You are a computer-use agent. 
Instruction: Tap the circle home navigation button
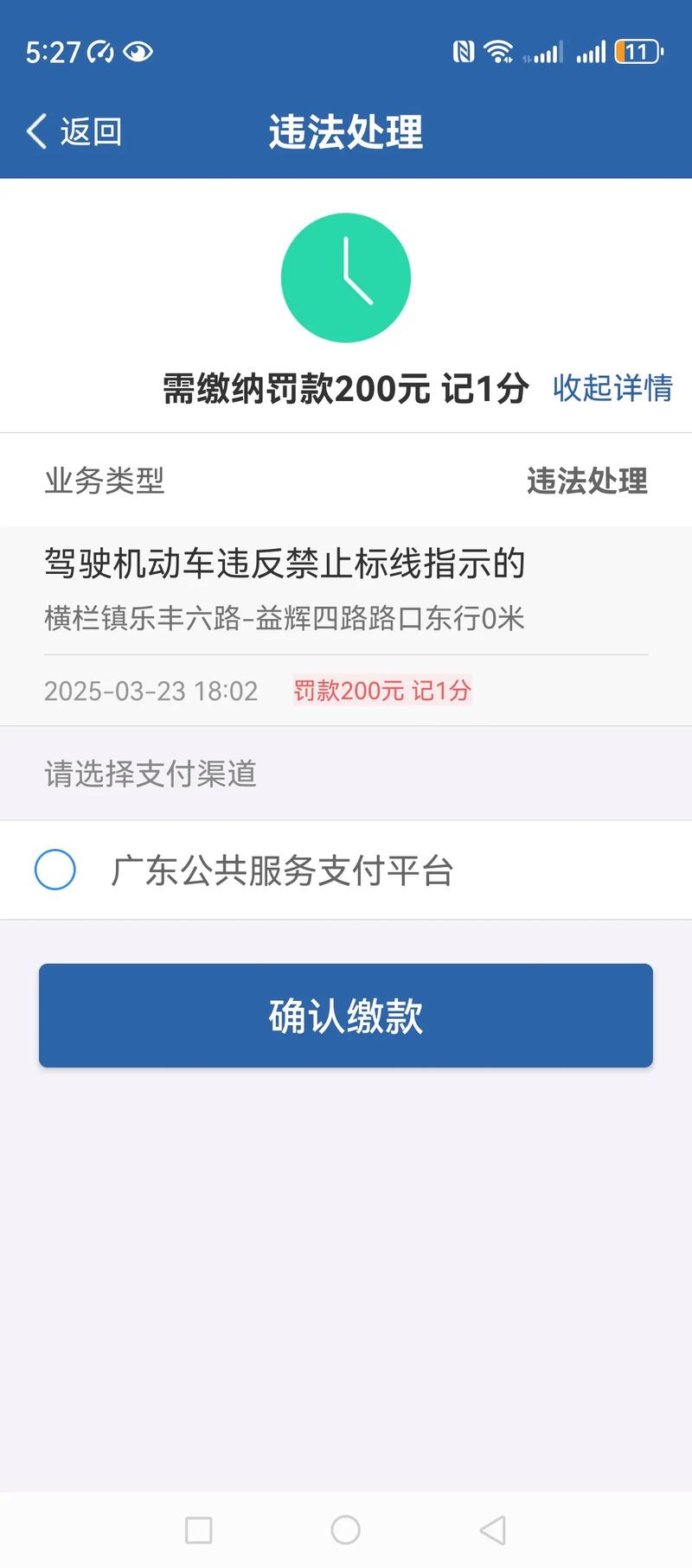click(346, 1529)
